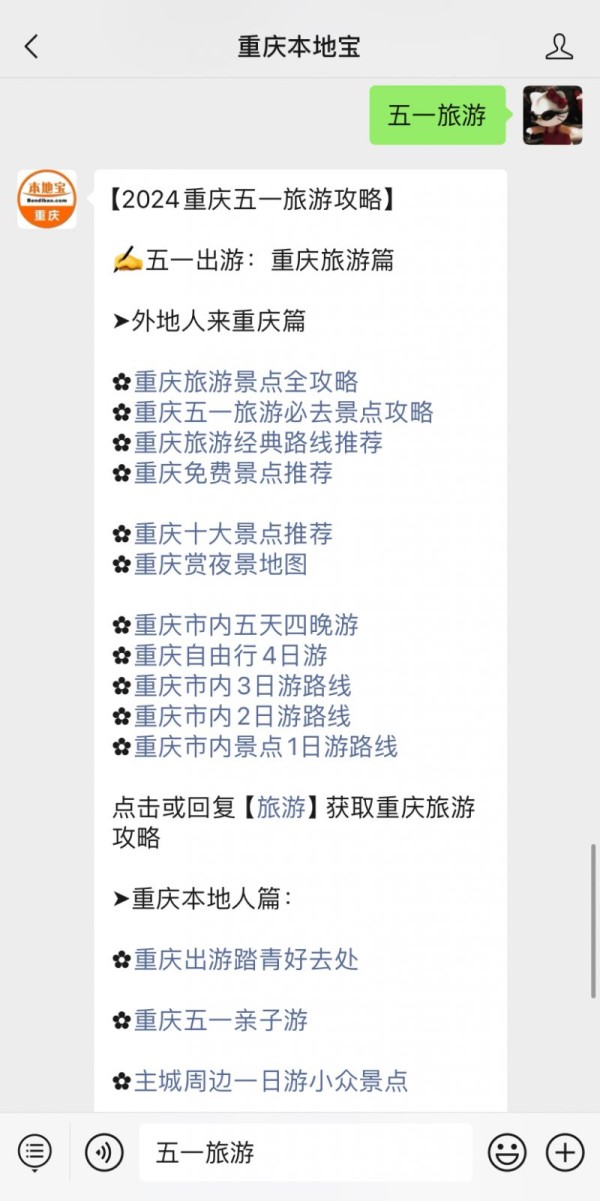Switch to voice input mode
600x1201 pixels.
(x=104, y=1153)
